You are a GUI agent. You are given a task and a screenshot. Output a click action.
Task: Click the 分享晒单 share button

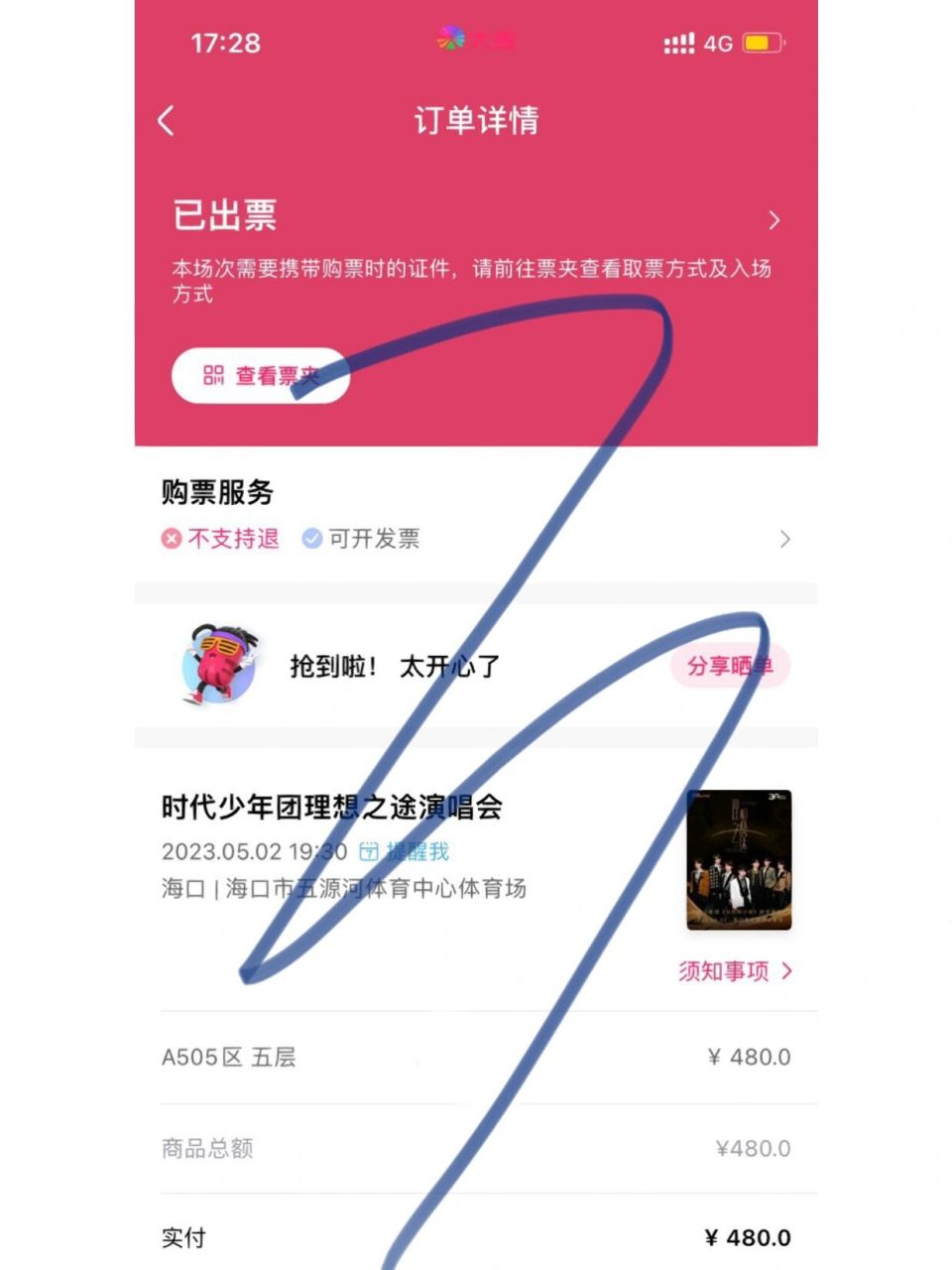(730, 667)
